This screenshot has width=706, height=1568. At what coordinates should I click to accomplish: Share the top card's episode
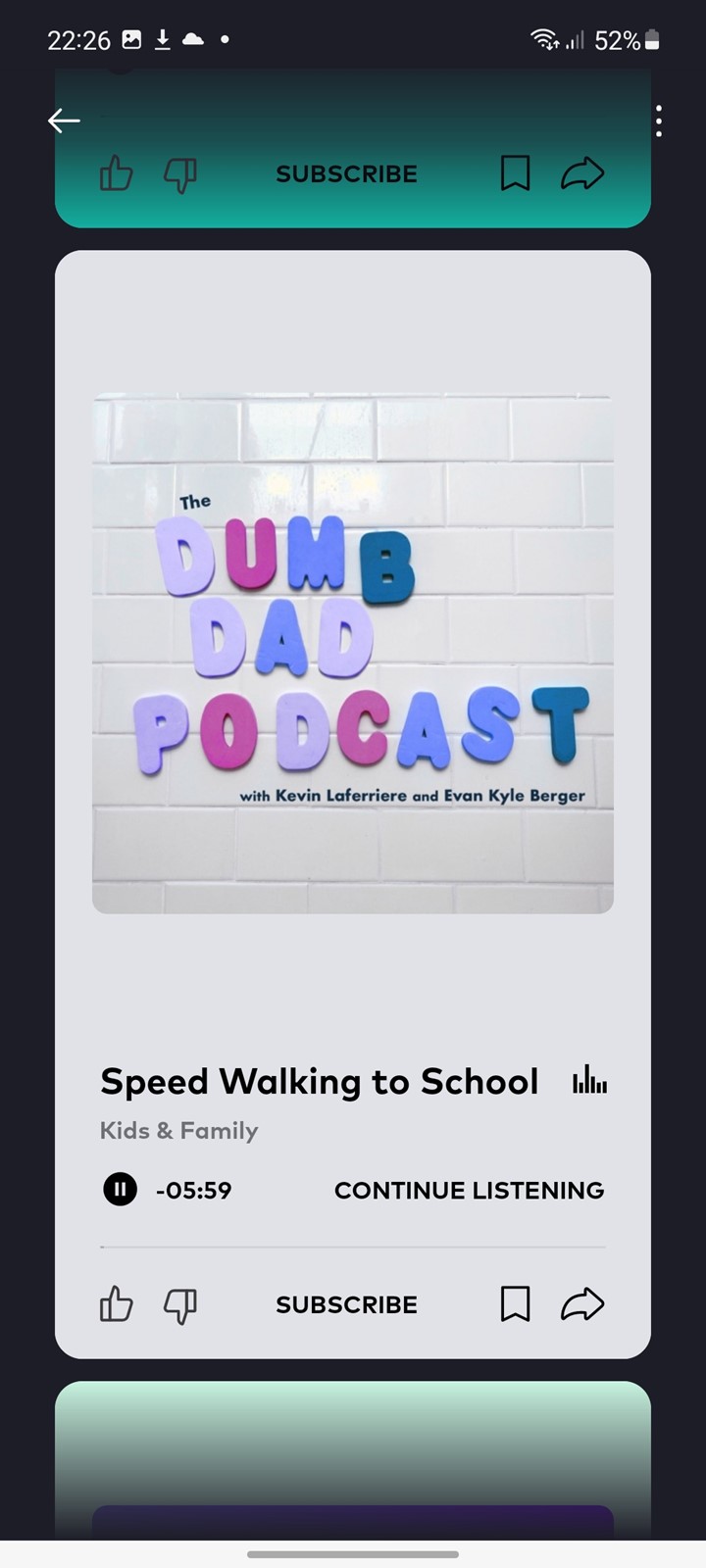(x=582, y=173)
